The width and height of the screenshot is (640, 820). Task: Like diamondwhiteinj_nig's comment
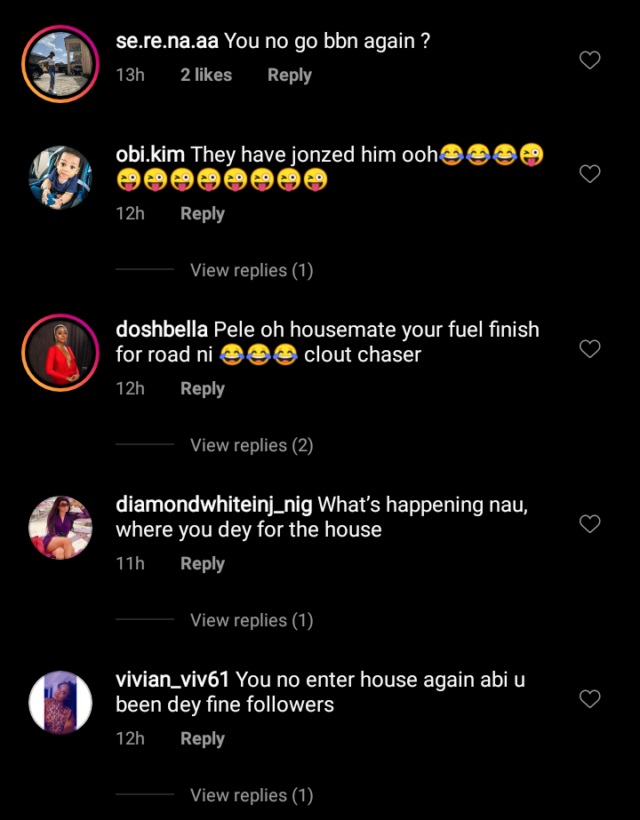[x=590, y=524]
